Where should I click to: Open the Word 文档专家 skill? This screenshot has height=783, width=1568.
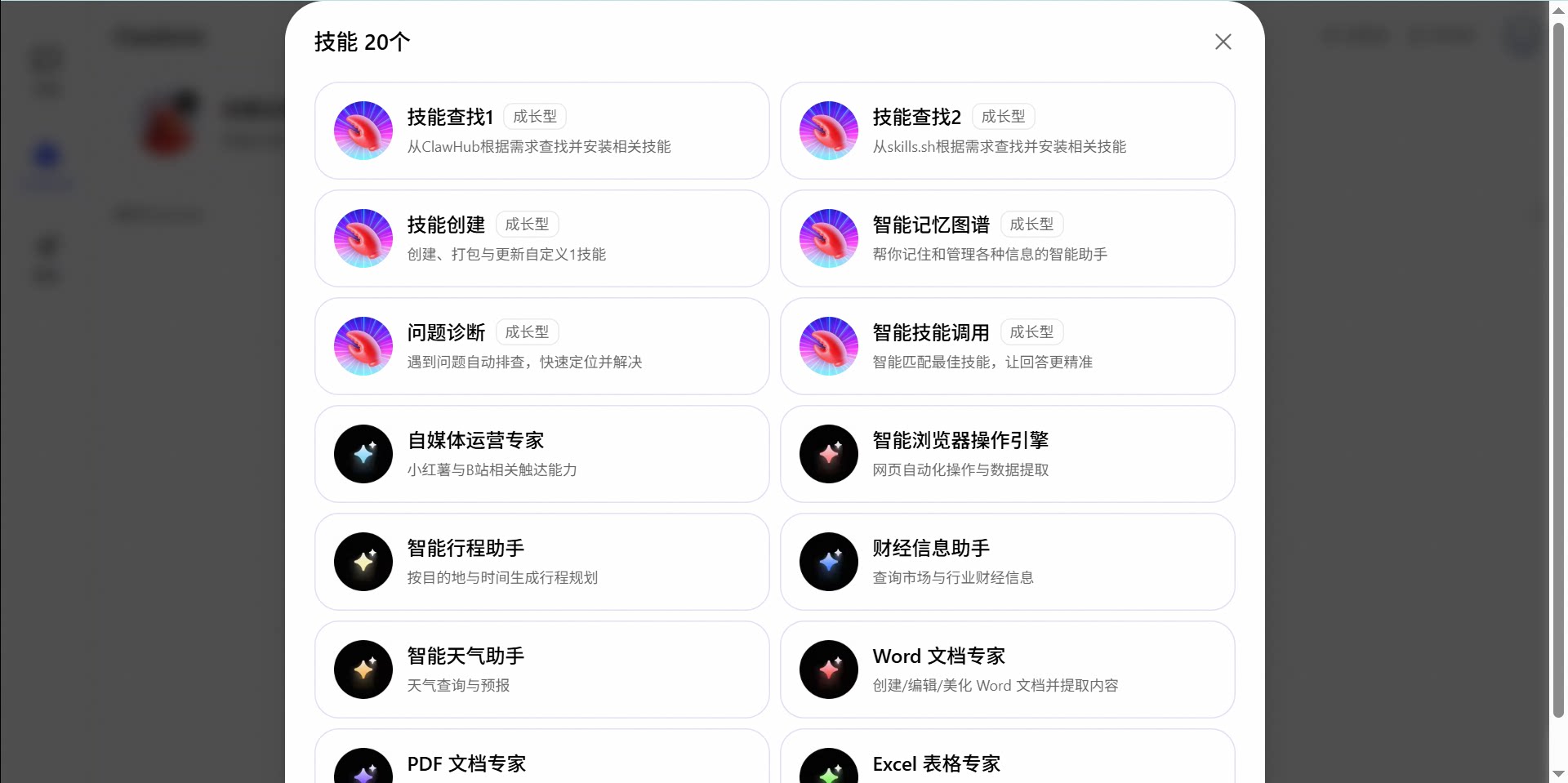tap(1007, 670)
